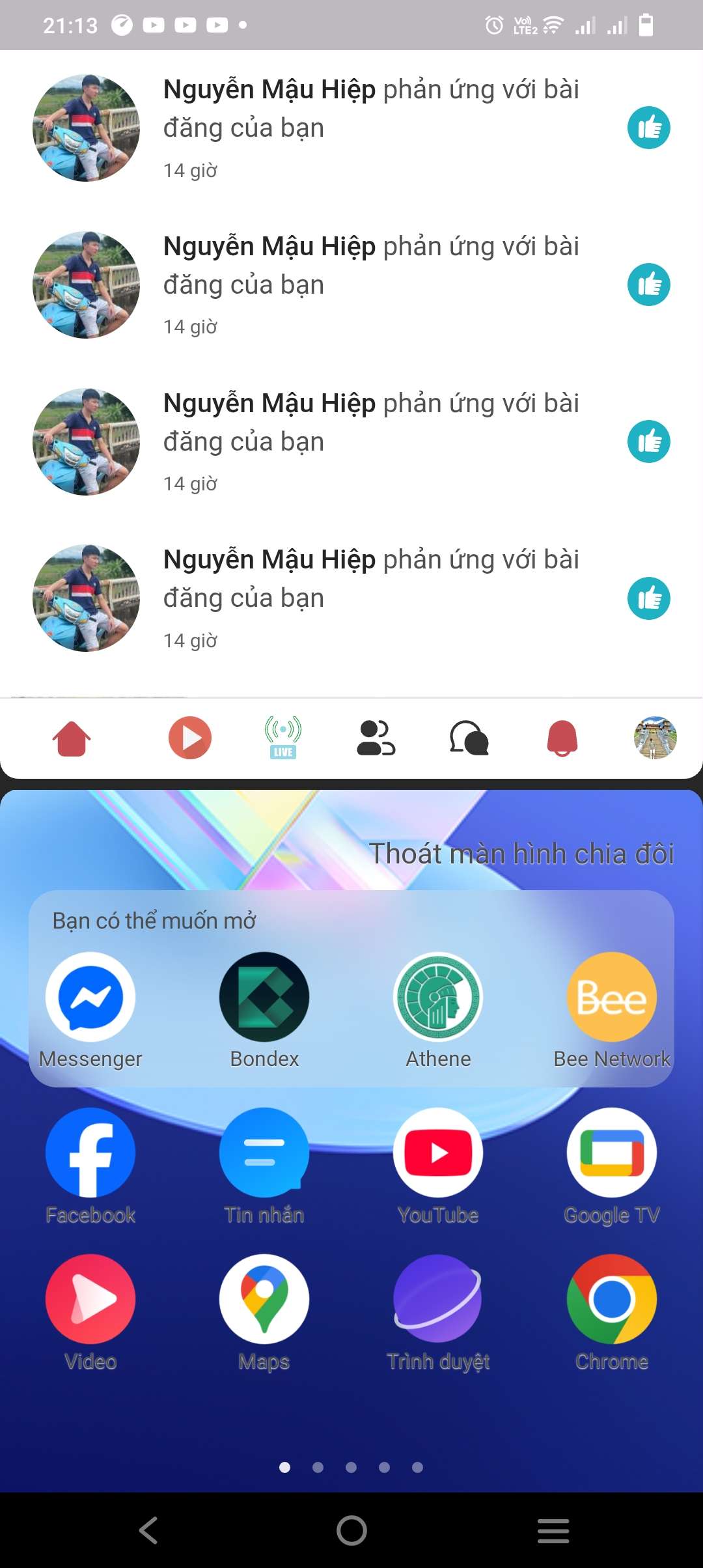Tap the system back button
Viewport: 703px width, 1568px height.
(x=149, y=1530)
